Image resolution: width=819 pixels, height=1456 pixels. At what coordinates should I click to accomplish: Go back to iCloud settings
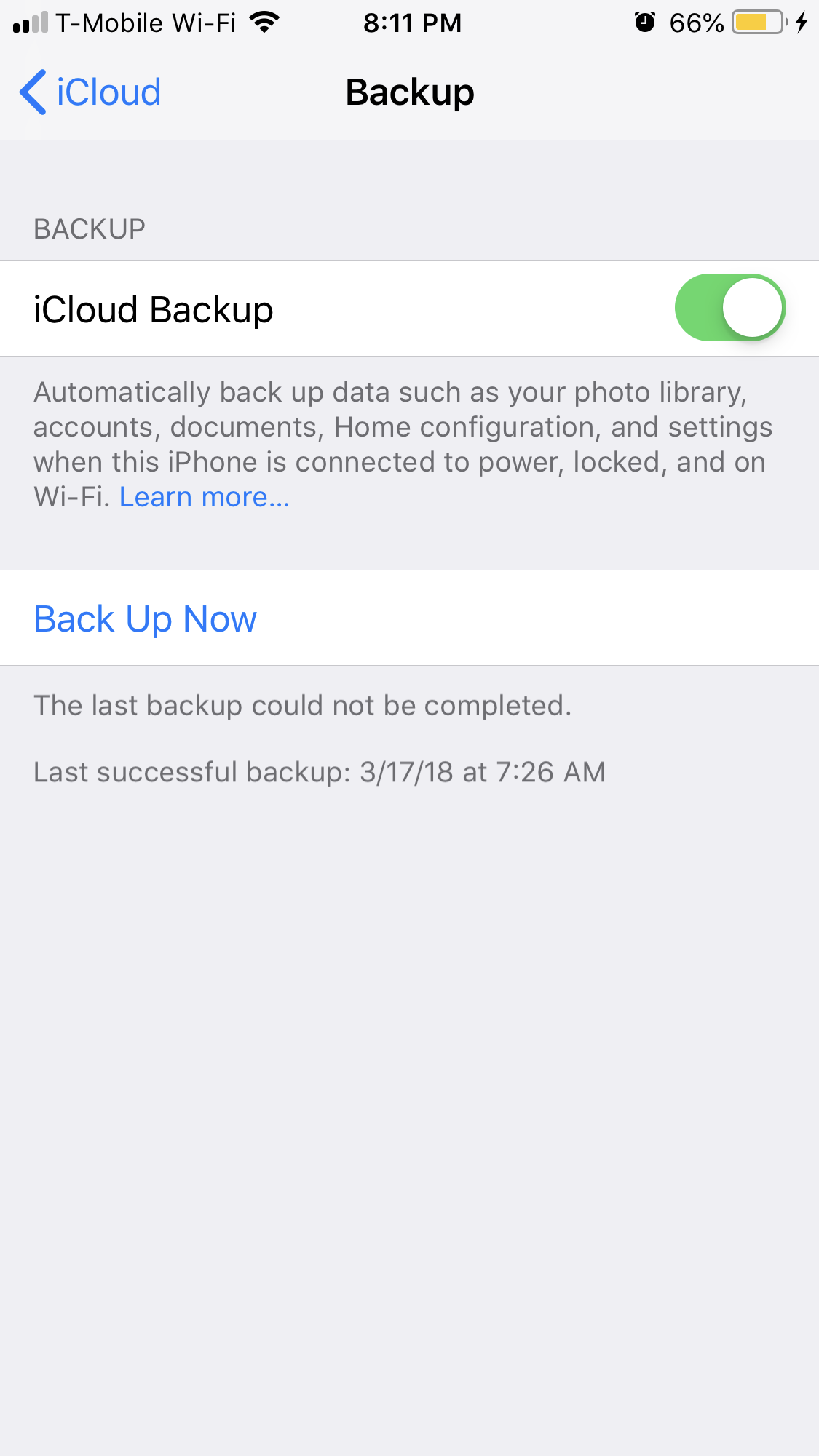(90, 92)
